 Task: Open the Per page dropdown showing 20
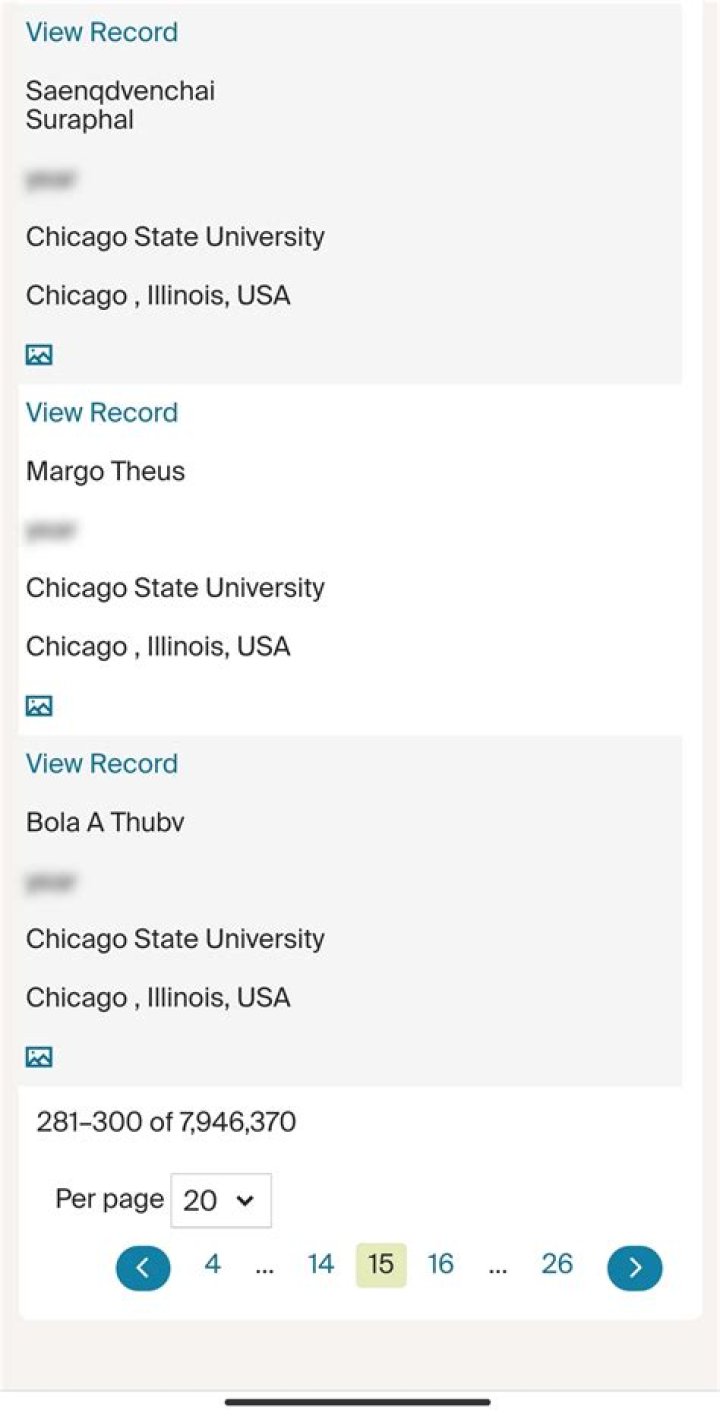pos(221,1199)
